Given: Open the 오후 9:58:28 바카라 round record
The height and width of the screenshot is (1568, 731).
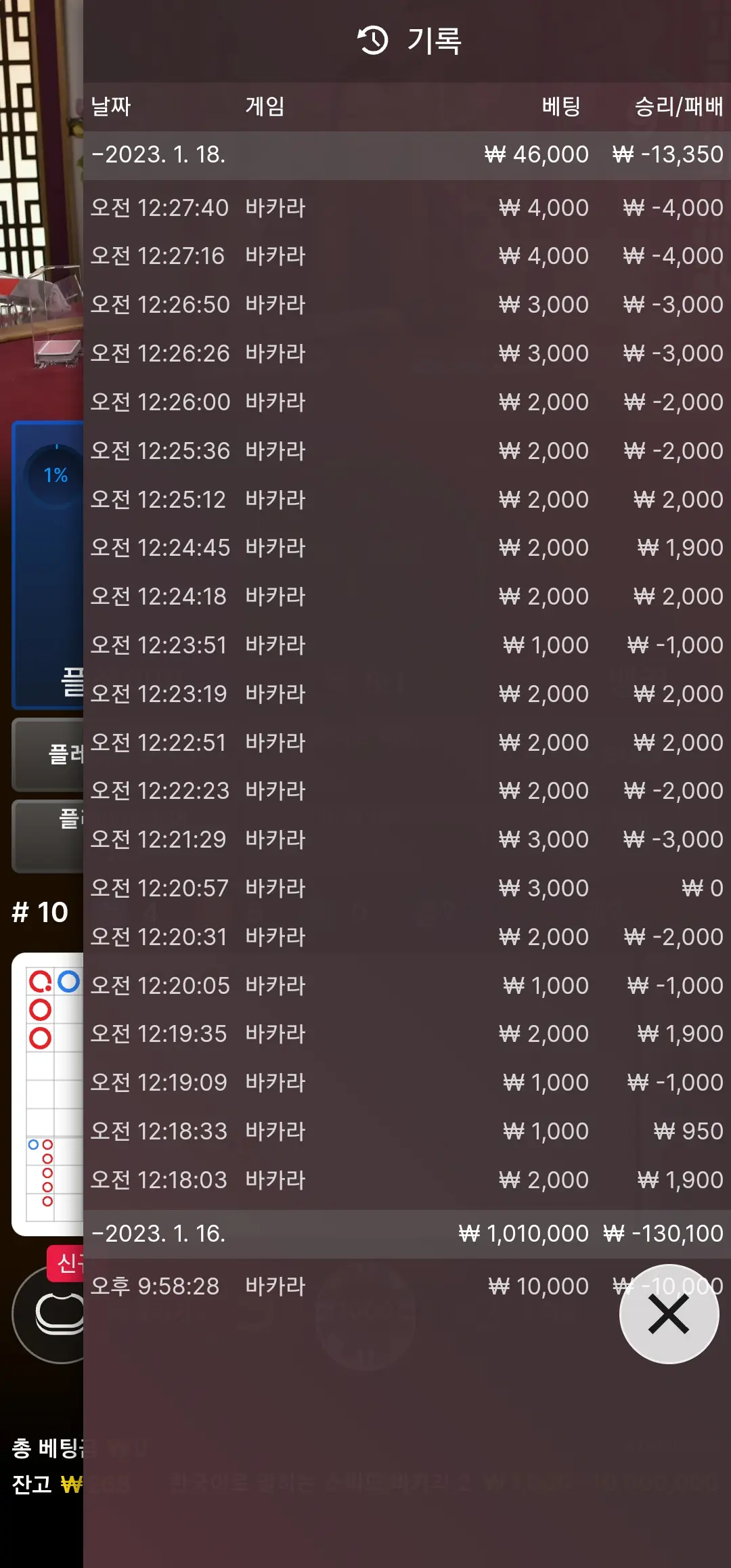Looking at the screenshot, I should [x=407, y=1286].
